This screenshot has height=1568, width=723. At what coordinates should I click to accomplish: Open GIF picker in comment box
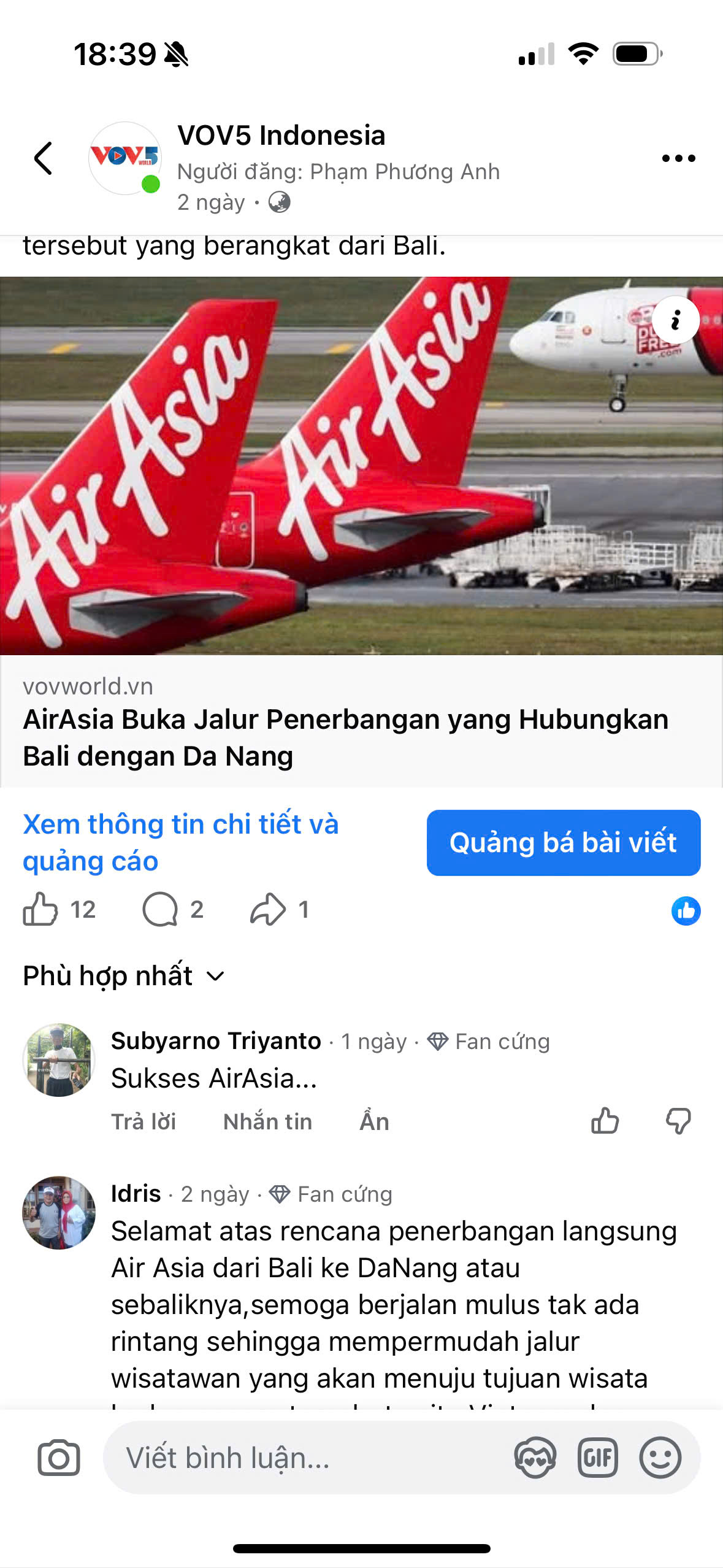[597, 1458]
